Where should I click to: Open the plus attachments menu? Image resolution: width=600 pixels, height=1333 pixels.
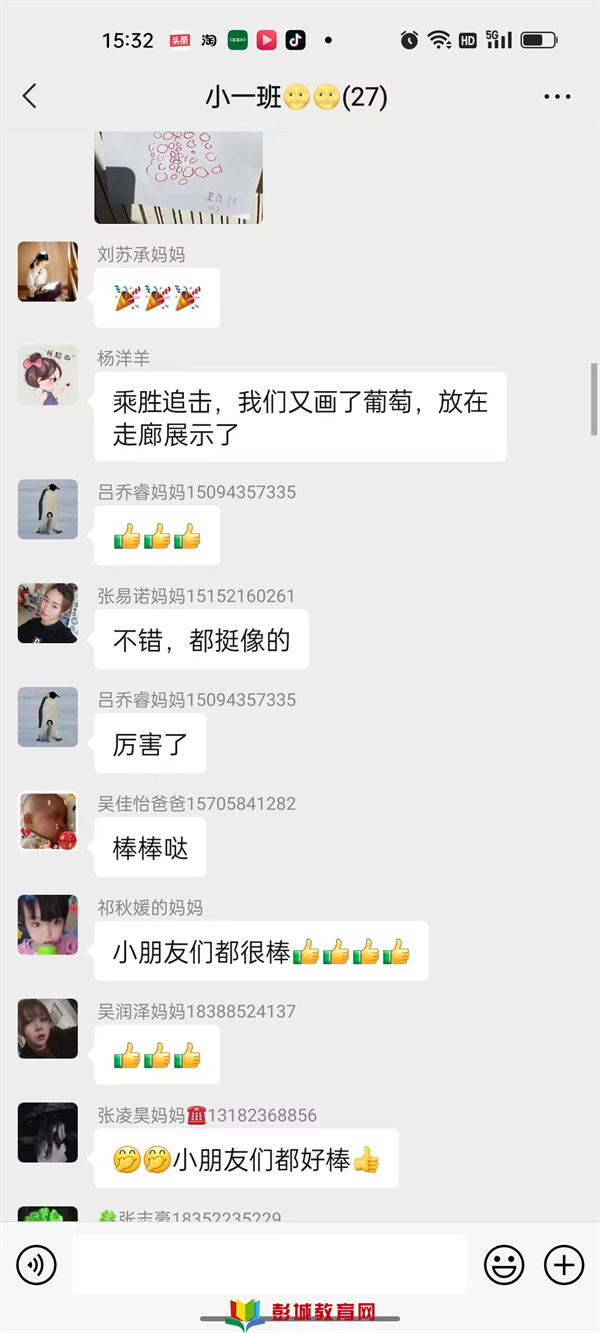point(564,1265)
